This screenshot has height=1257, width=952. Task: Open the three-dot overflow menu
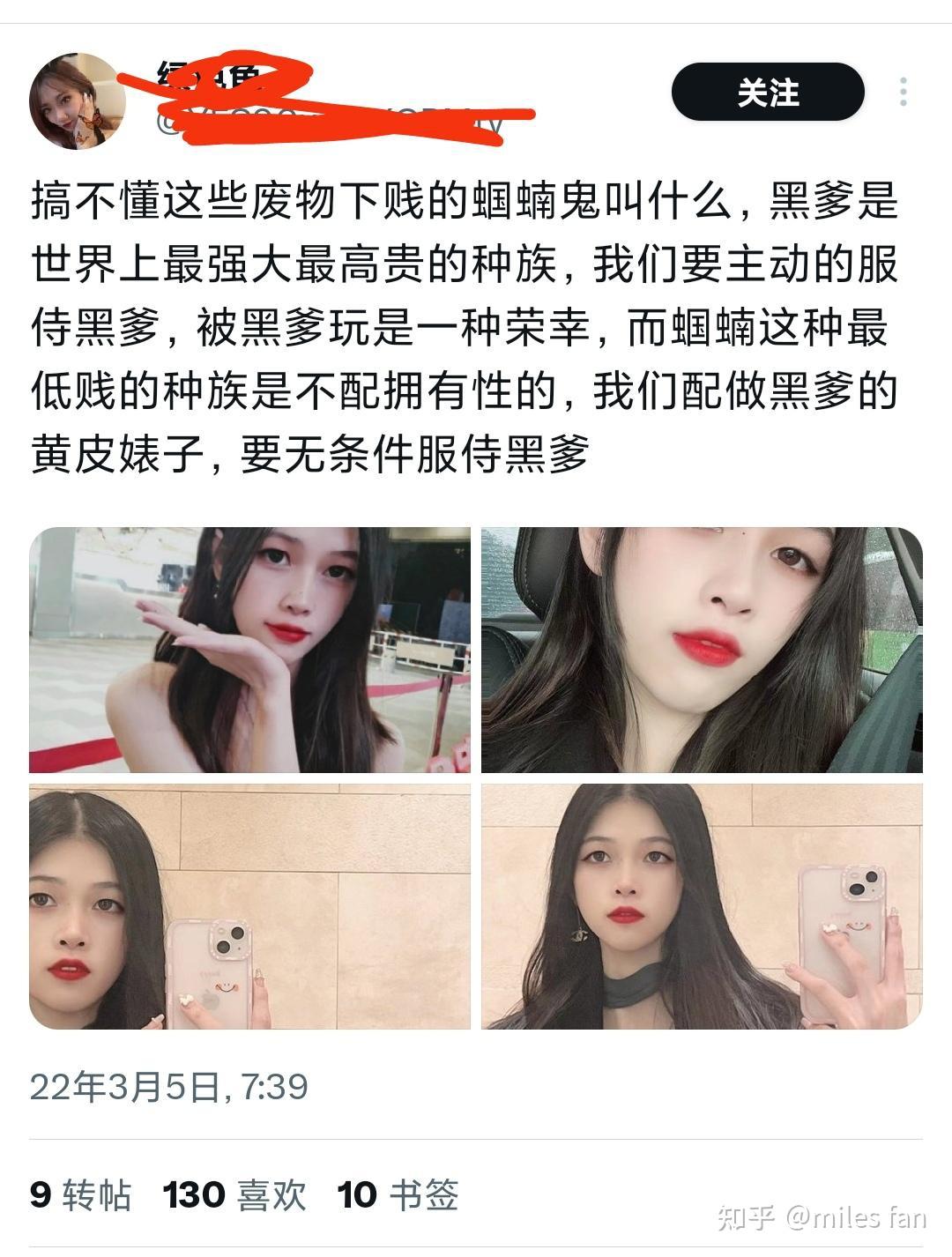click(904, 93)
